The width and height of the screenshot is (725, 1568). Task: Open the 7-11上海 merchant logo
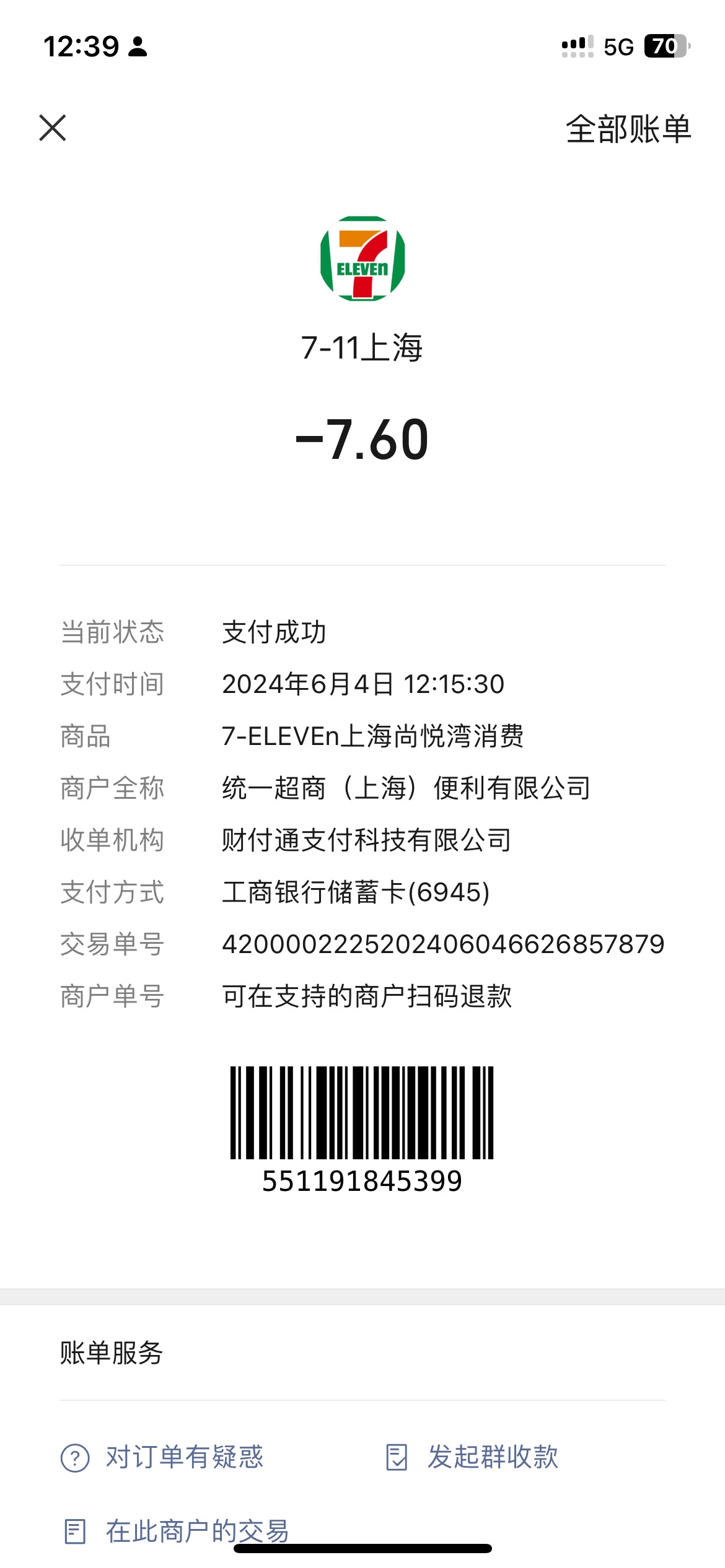[362, 258]
